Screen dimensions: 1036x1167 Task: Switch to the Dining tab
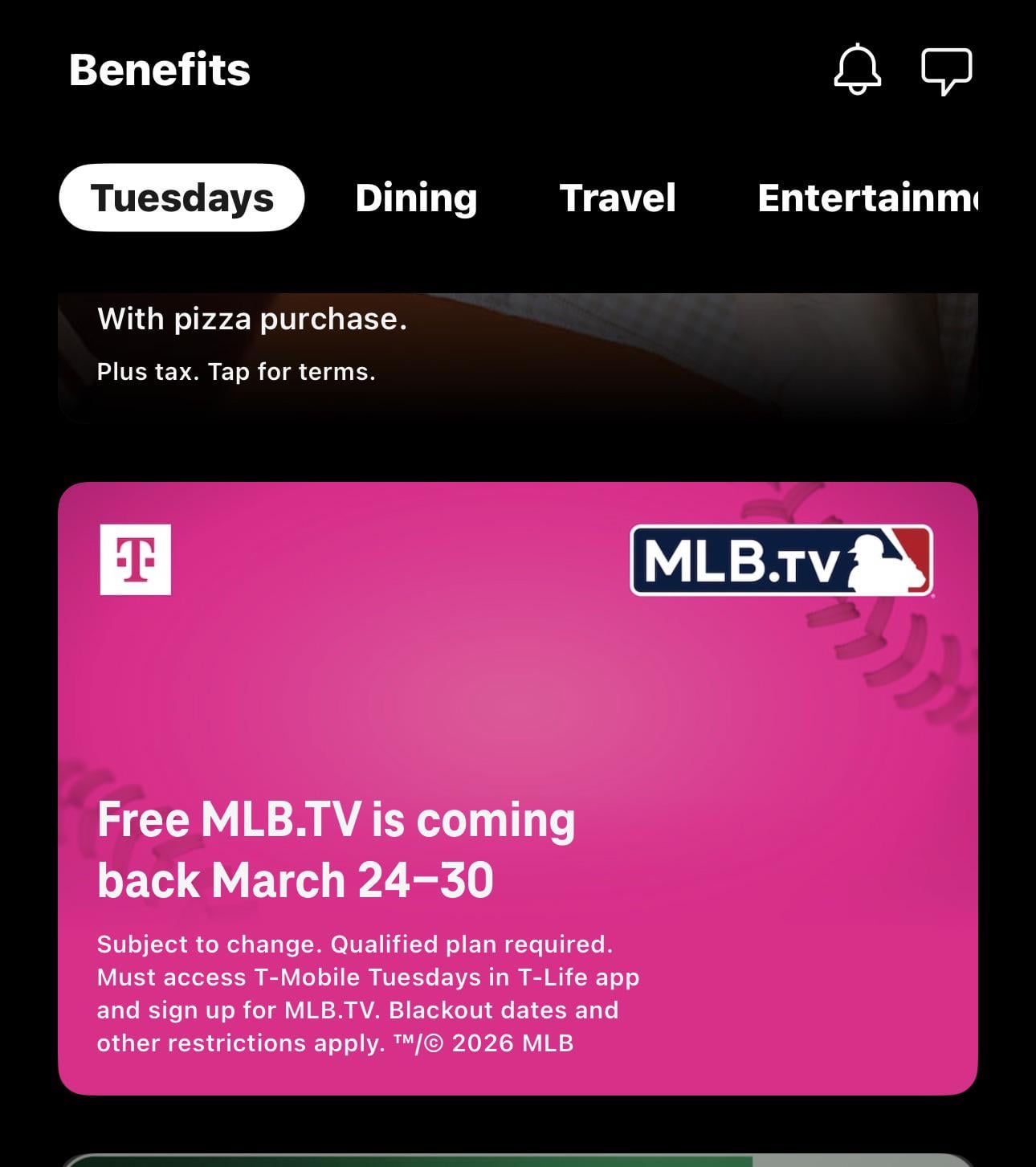416,198
